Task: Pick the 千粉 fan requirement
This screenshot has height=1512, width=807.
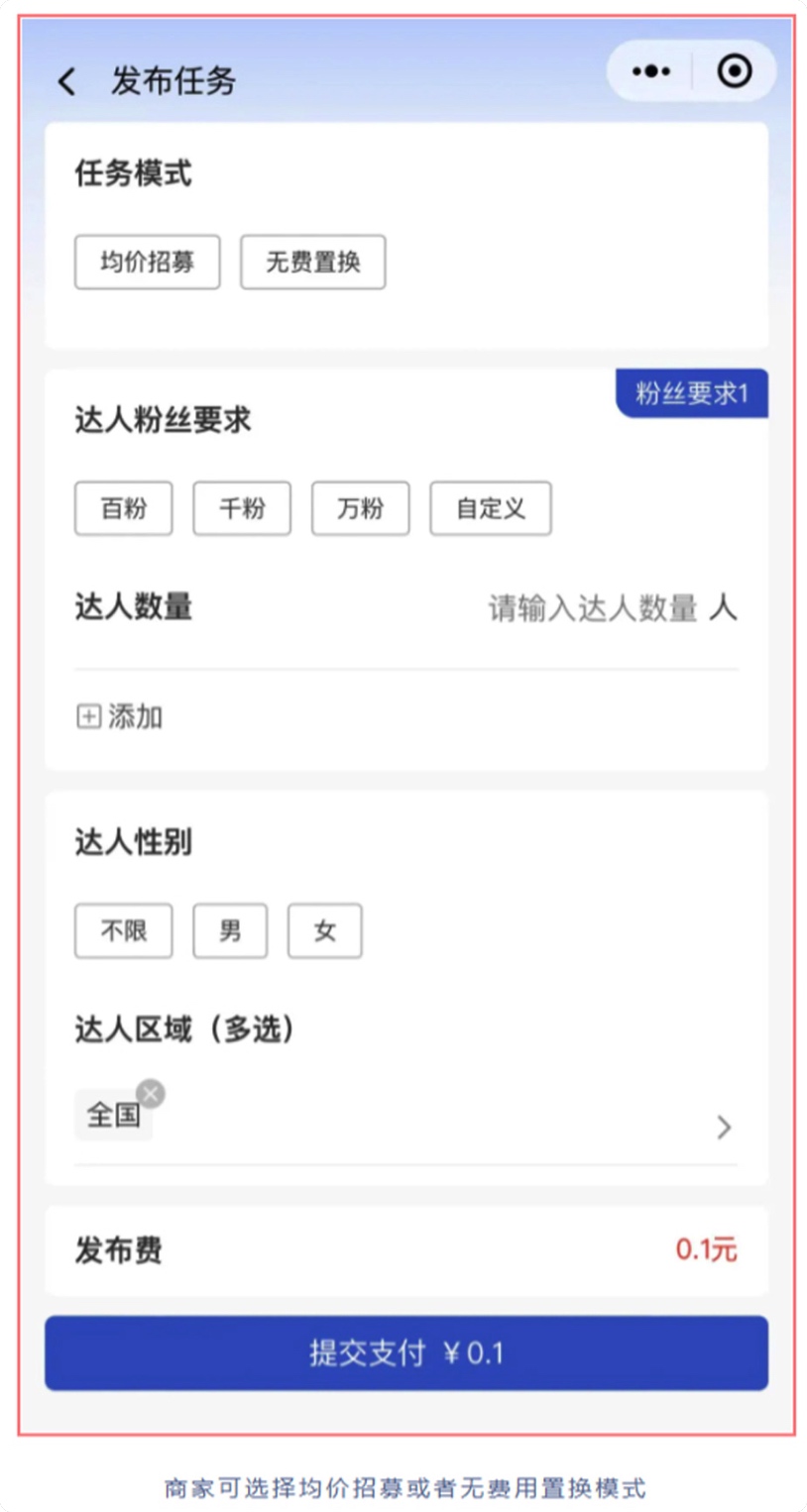Action: pyautogui.click(x=242, y=509)
